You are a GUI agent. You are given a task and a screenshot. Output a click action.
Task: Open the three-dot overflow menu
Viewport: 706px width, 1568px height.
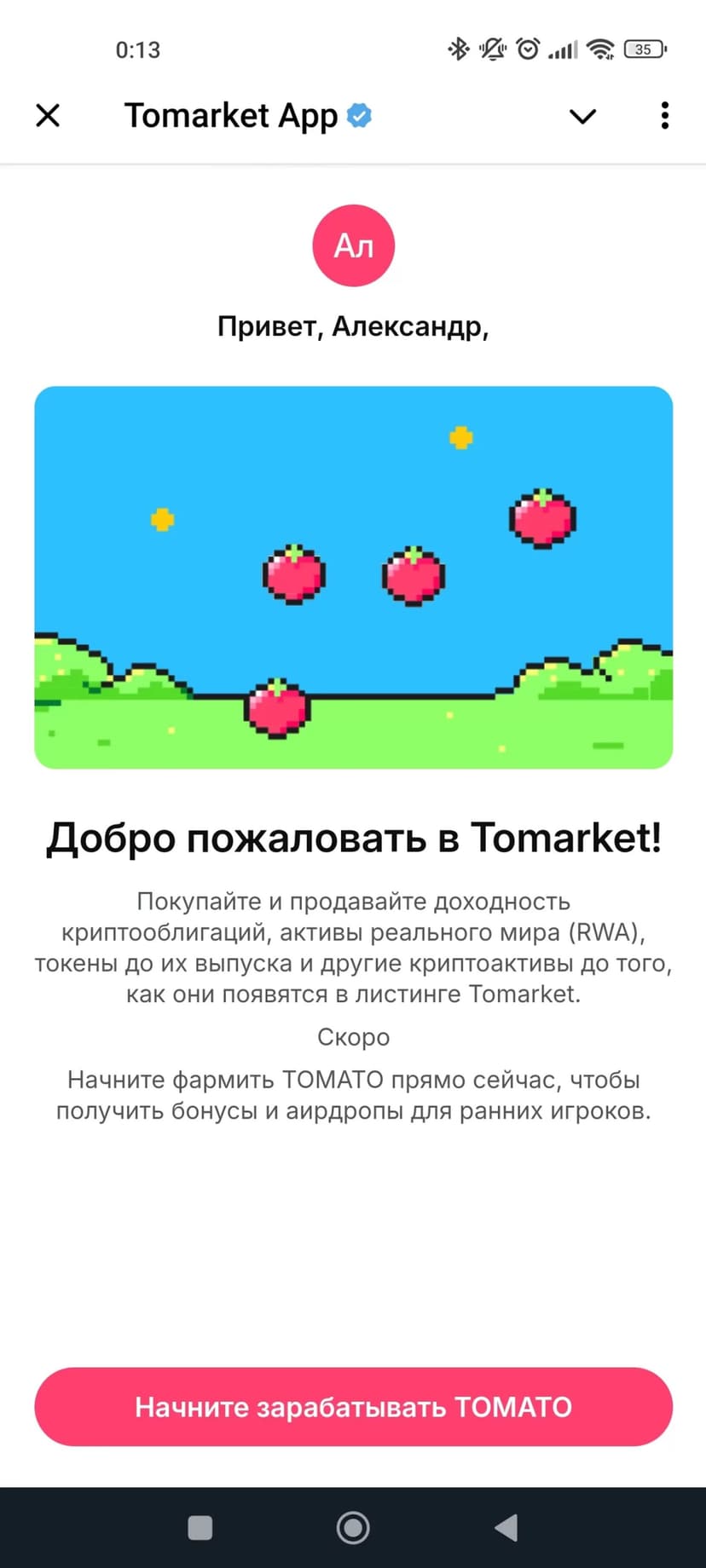(x=664, y=115)
